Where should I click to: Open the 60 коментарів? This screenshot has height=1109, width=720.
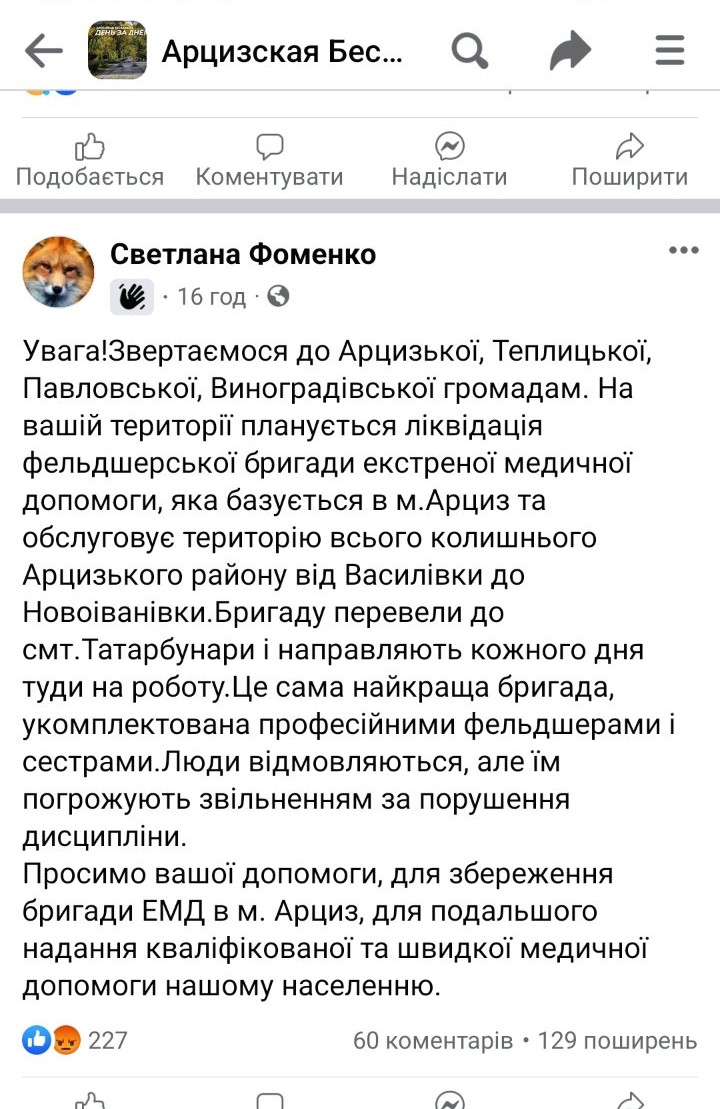432,1040
